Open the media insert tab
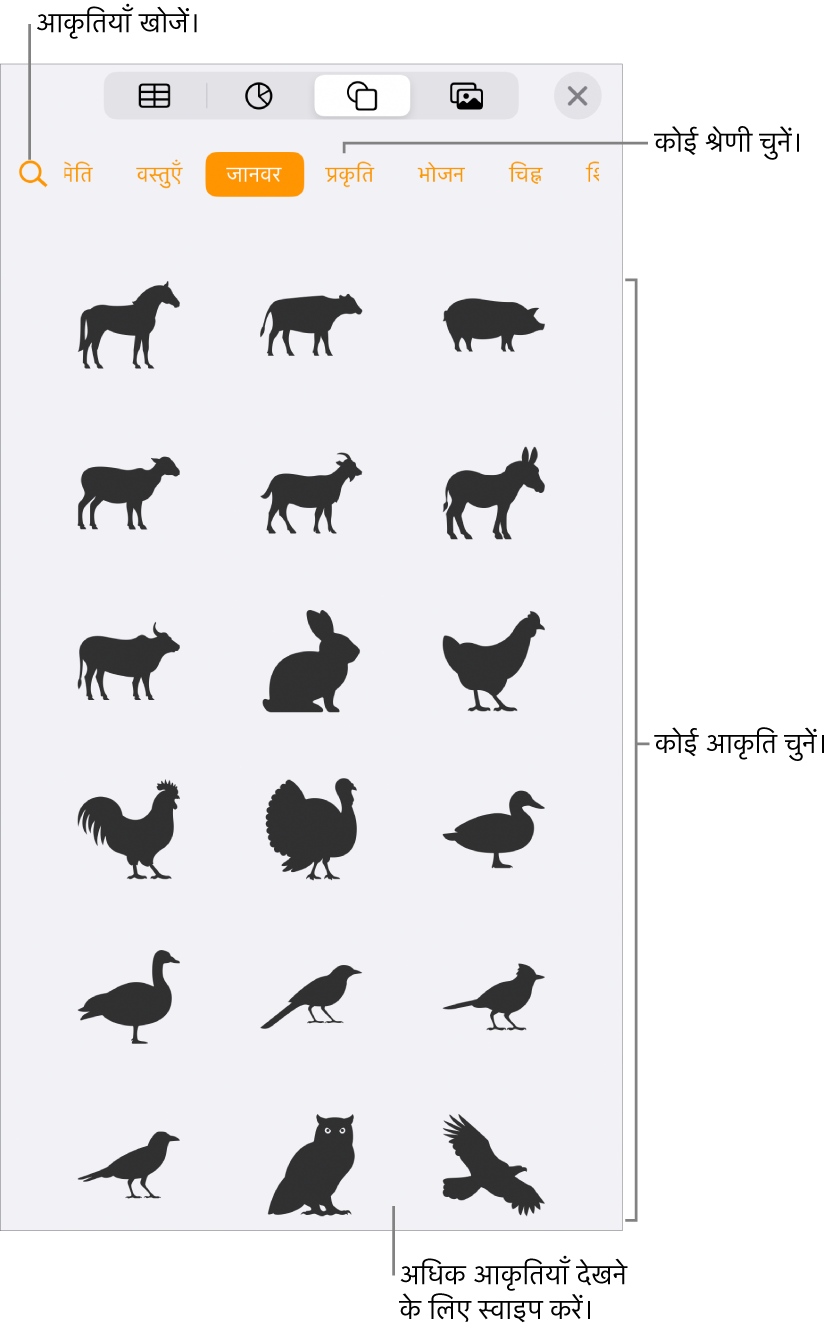The image size is (838, 1330). pos(466,96)
